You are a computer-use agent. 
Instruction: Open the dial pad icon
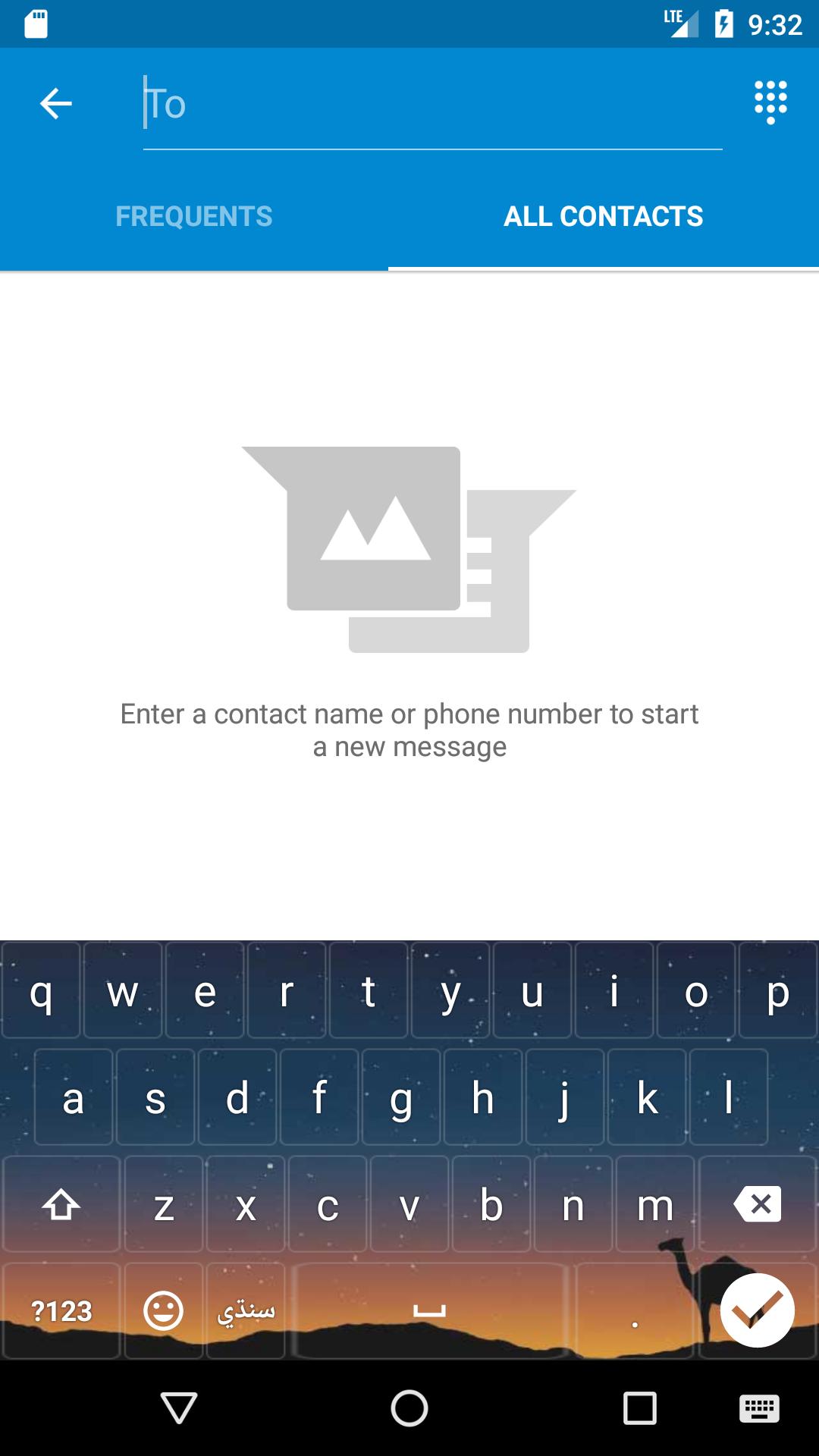770,102
